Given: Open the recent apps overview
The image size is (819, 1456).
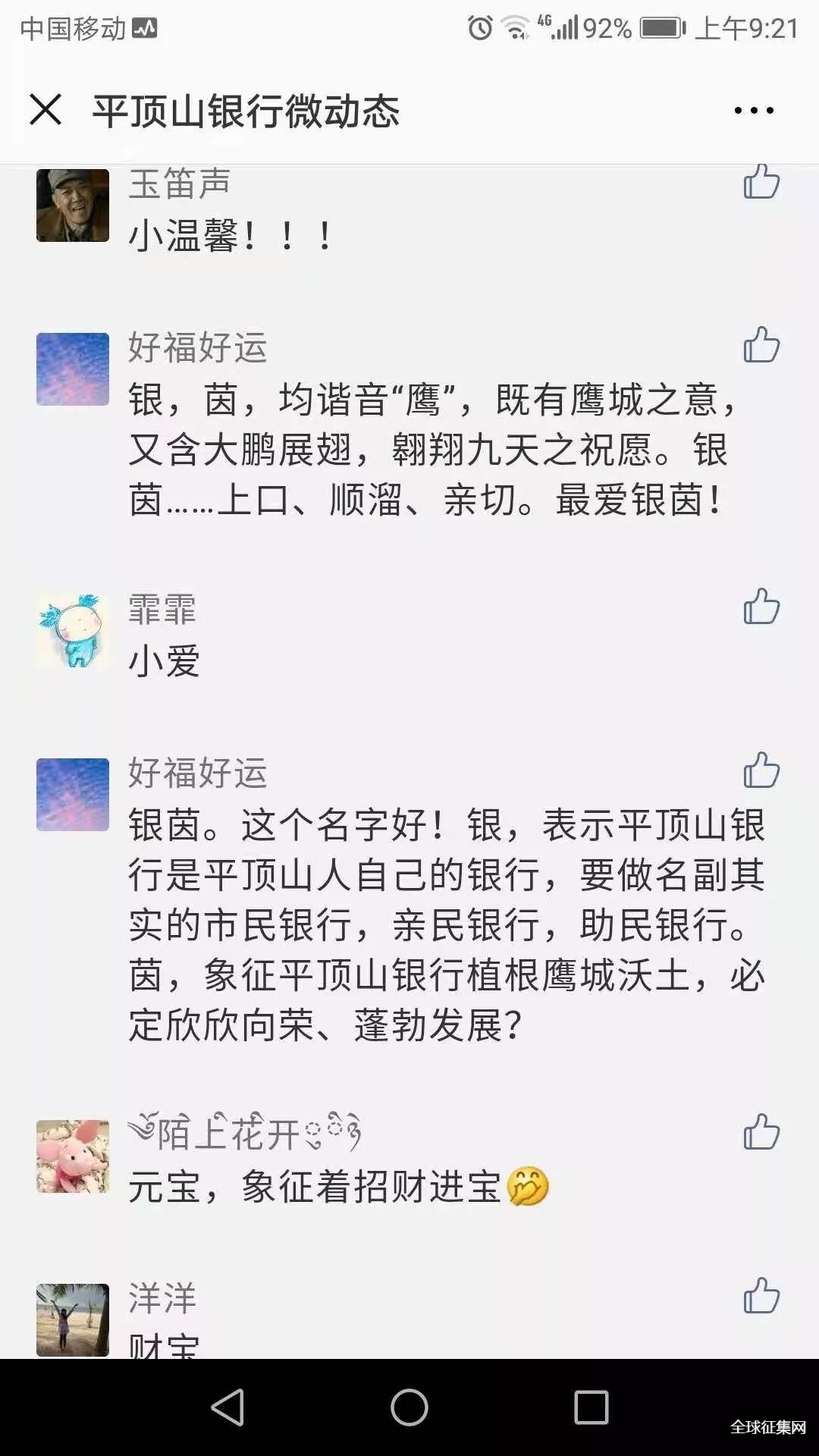Looking at the screenshot, I should 591,1407.
